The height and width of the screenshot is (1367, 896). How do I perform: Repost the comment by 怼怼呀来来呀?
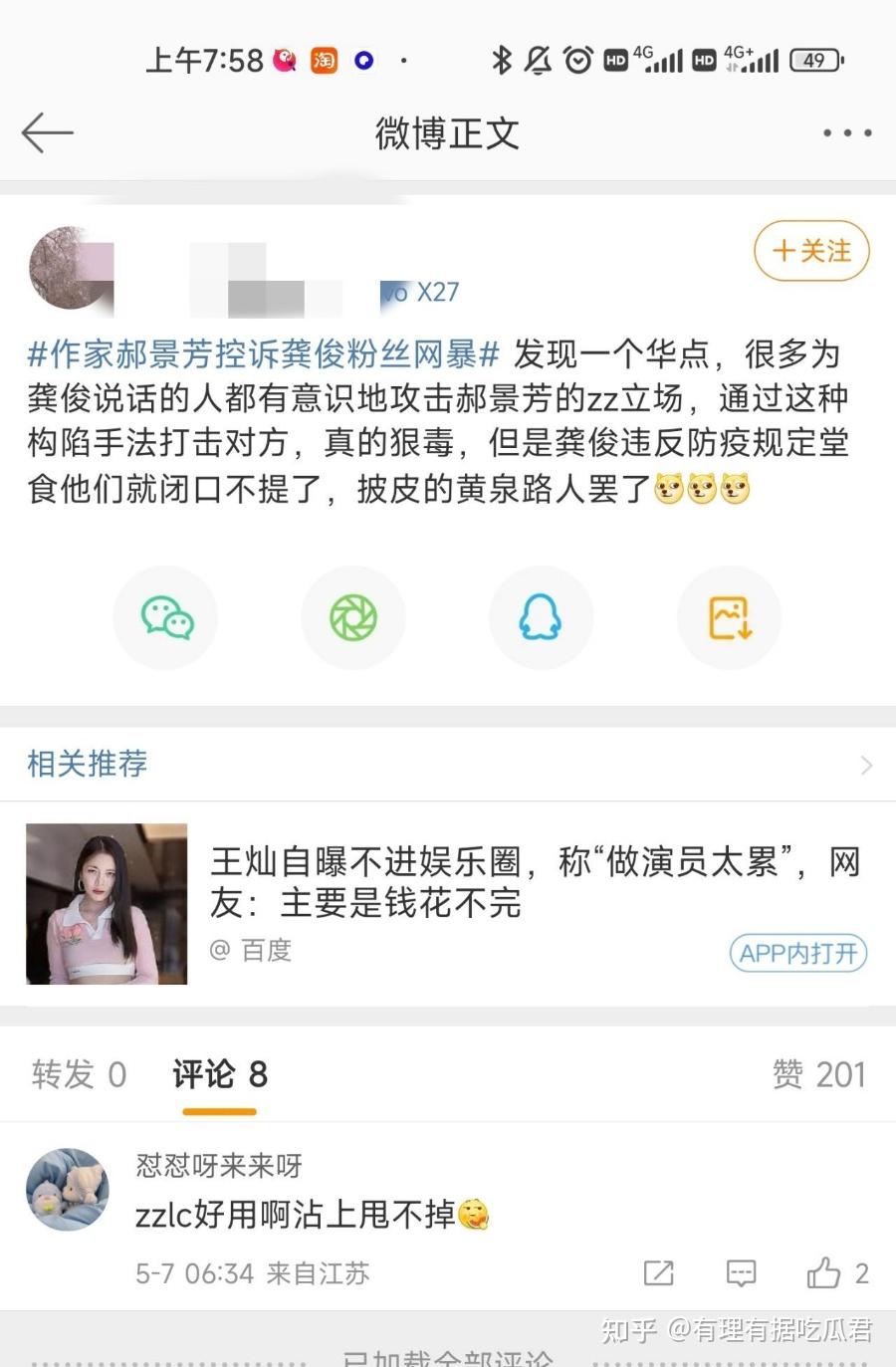click(659, 1272)
